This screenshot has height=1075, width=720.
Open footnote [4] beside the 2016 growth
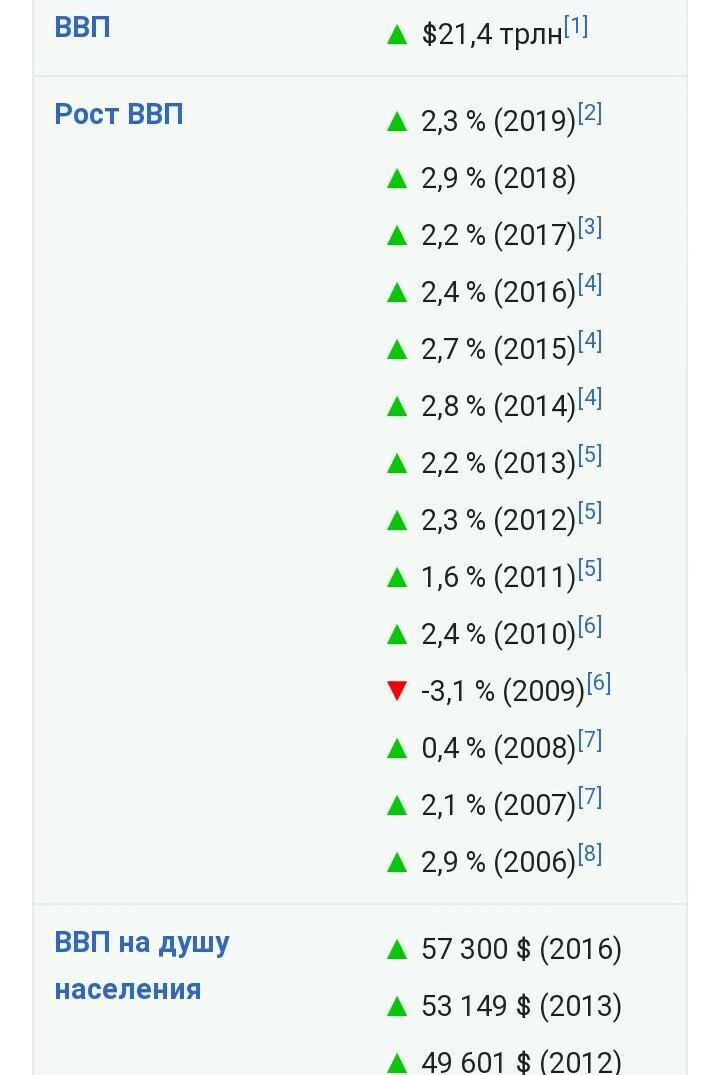pos(590,284)
